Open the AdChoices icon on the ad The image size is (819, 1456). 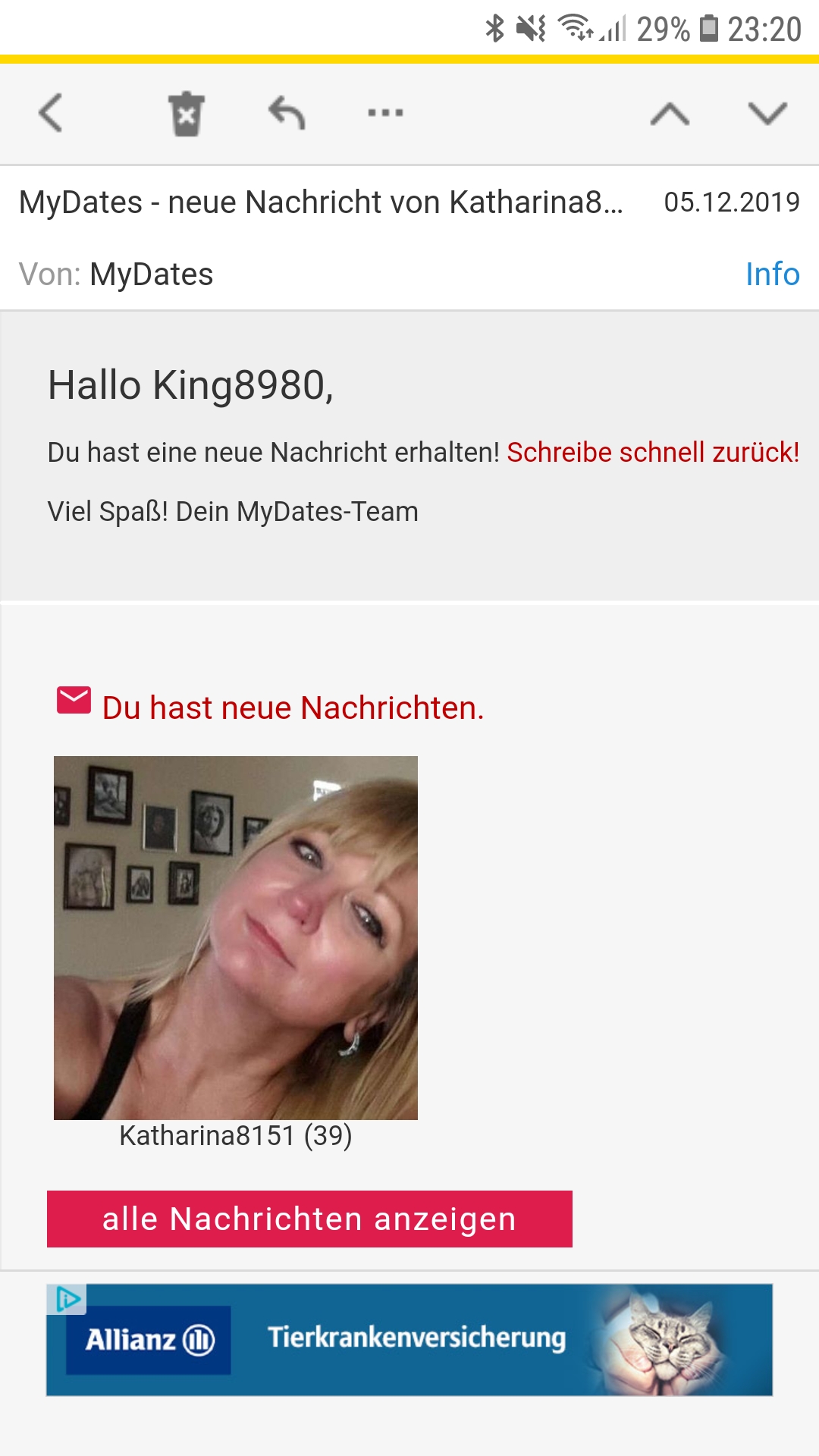[x=67, y=1299]
